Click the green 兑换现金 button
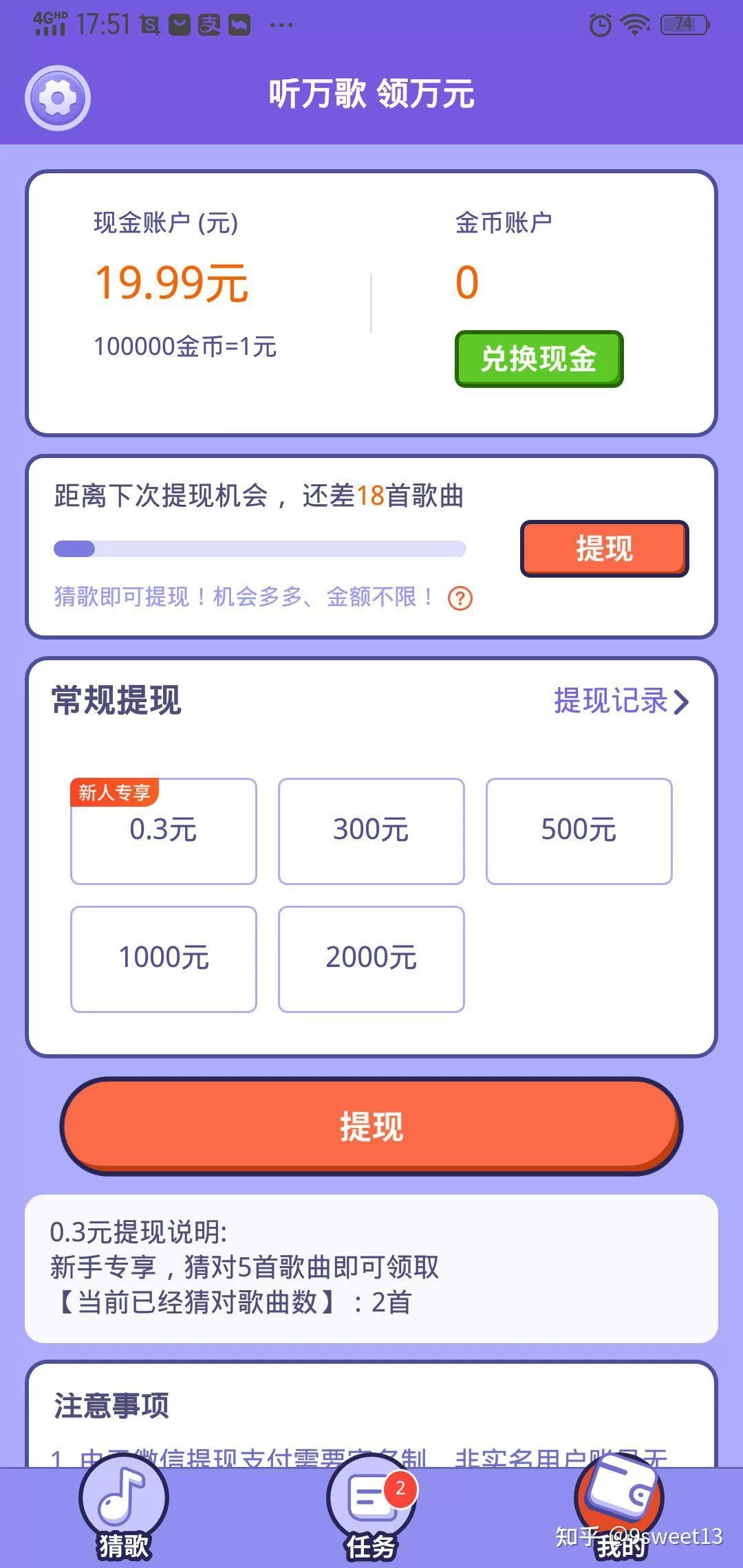 [539, 358]
